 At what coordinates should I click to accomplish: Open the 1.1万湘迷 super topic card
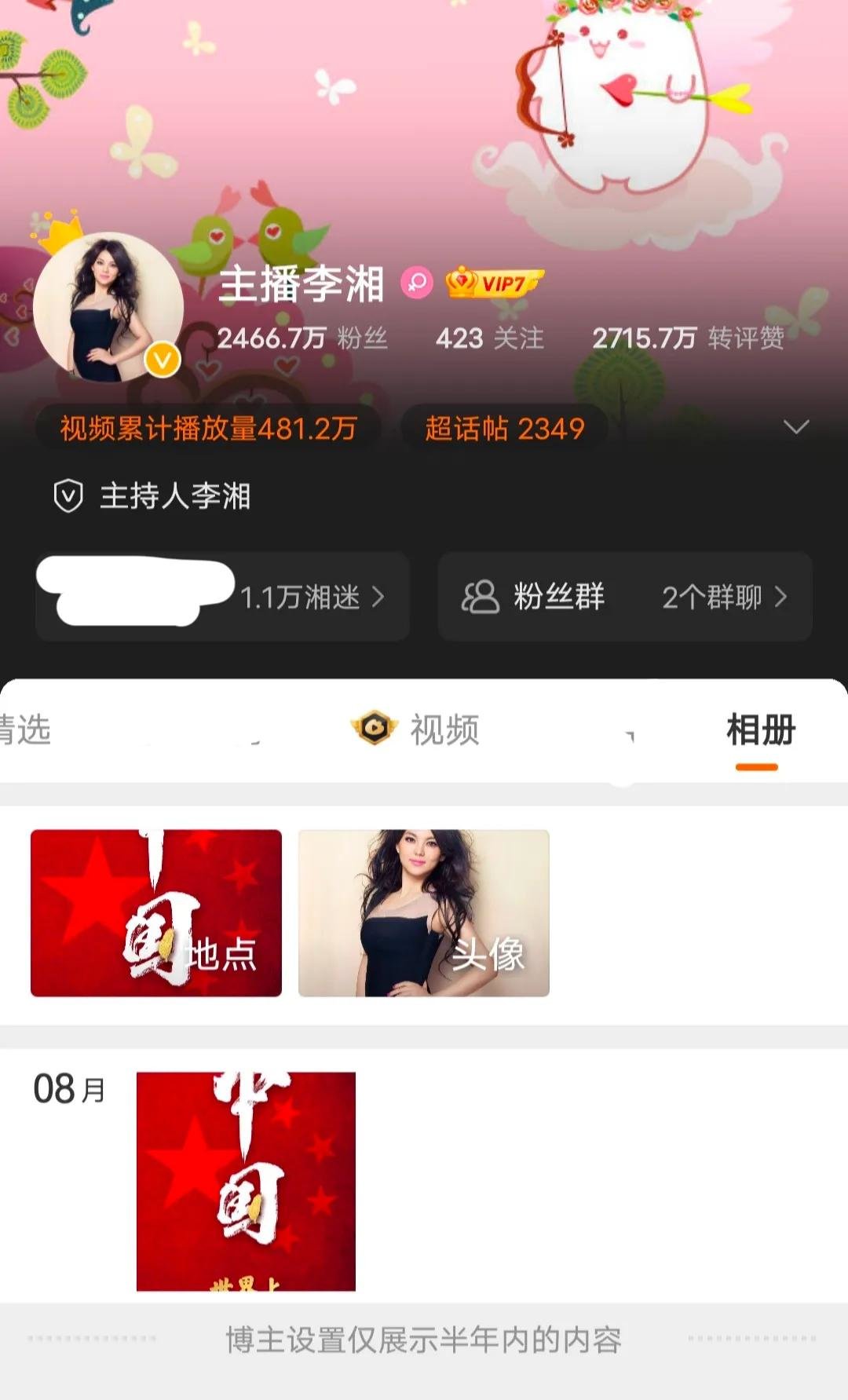click(222, 597)
